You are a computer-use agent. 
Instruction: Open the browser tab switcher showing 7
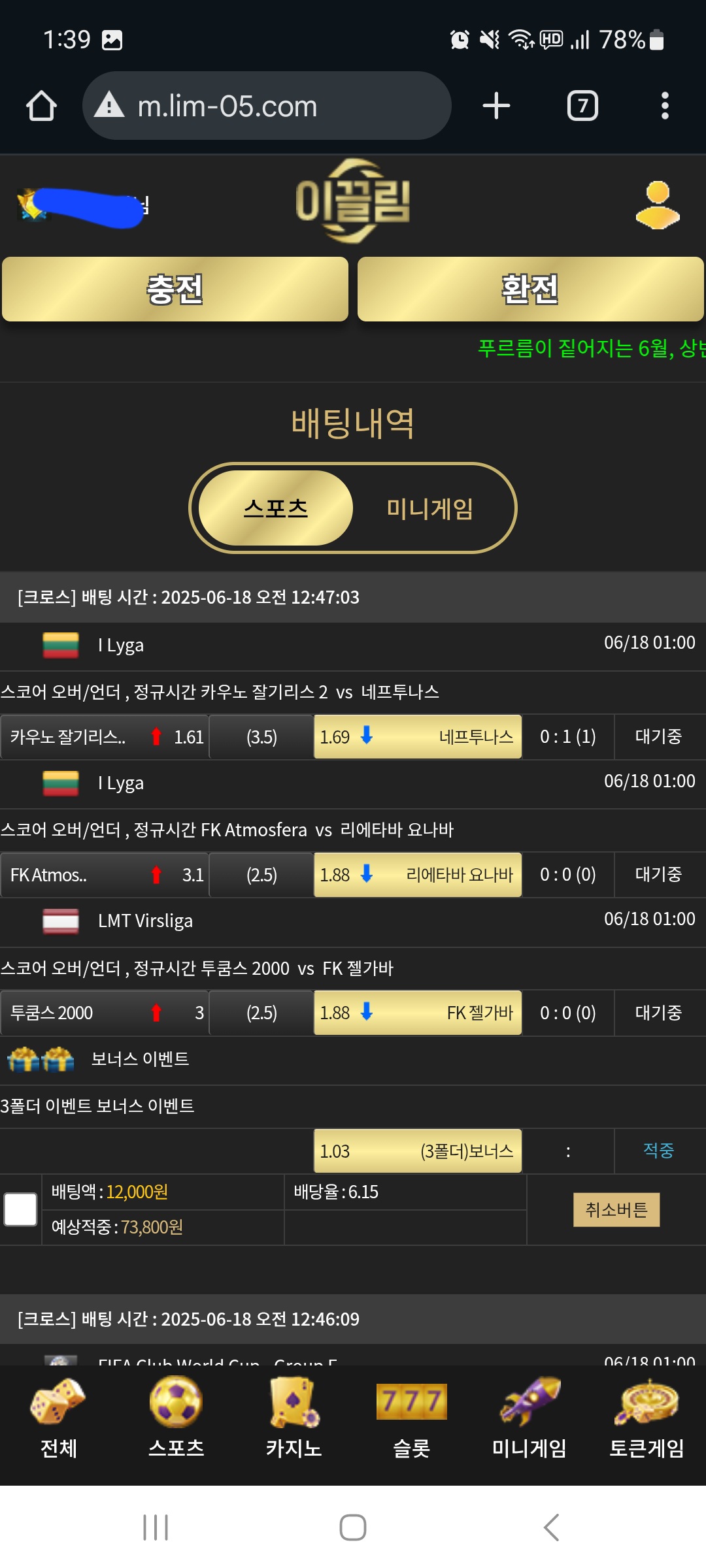click(582, 106)
